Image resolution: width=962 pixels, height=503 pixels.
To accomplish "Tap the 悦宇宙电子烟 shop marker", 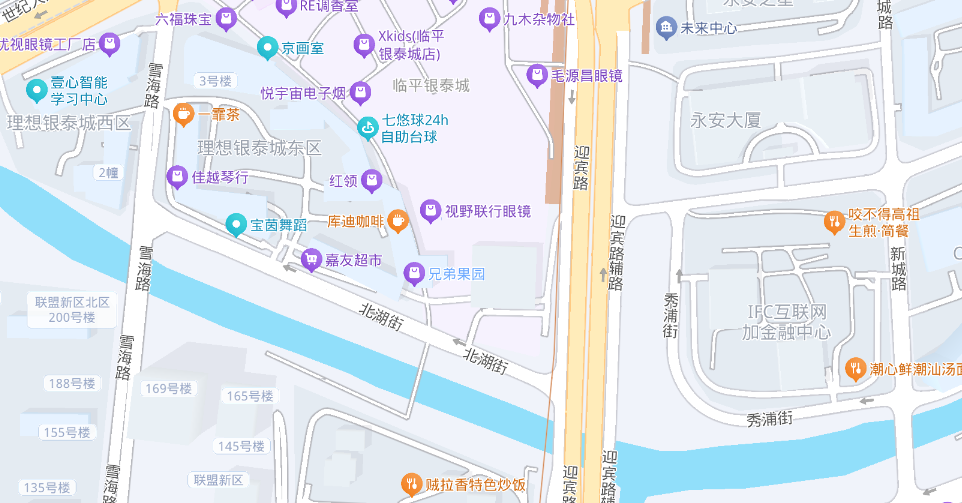I will [360, 93].
